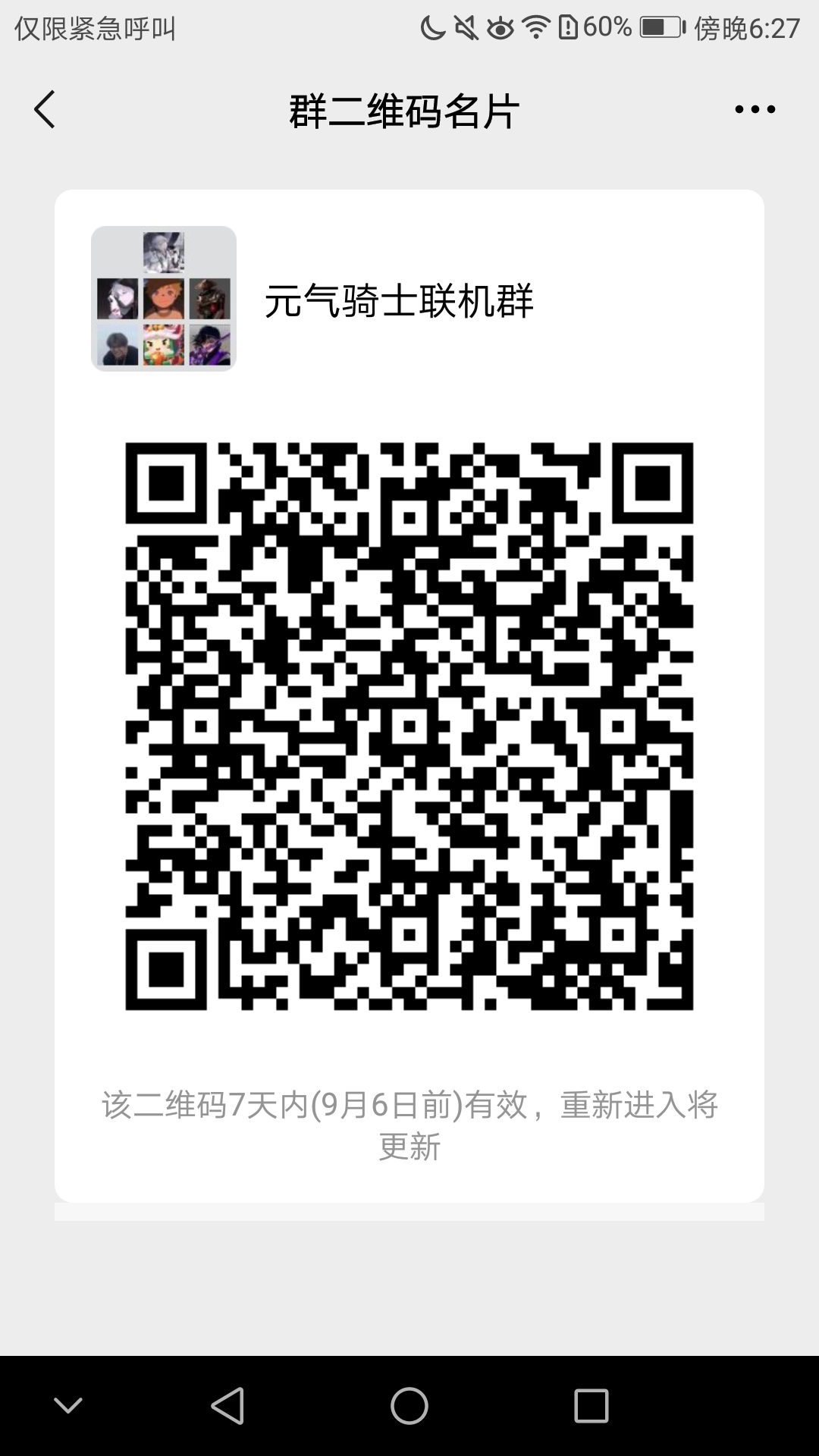
Task: Select the group name 元气骑士联机群
Action: [x=400, y=302]
